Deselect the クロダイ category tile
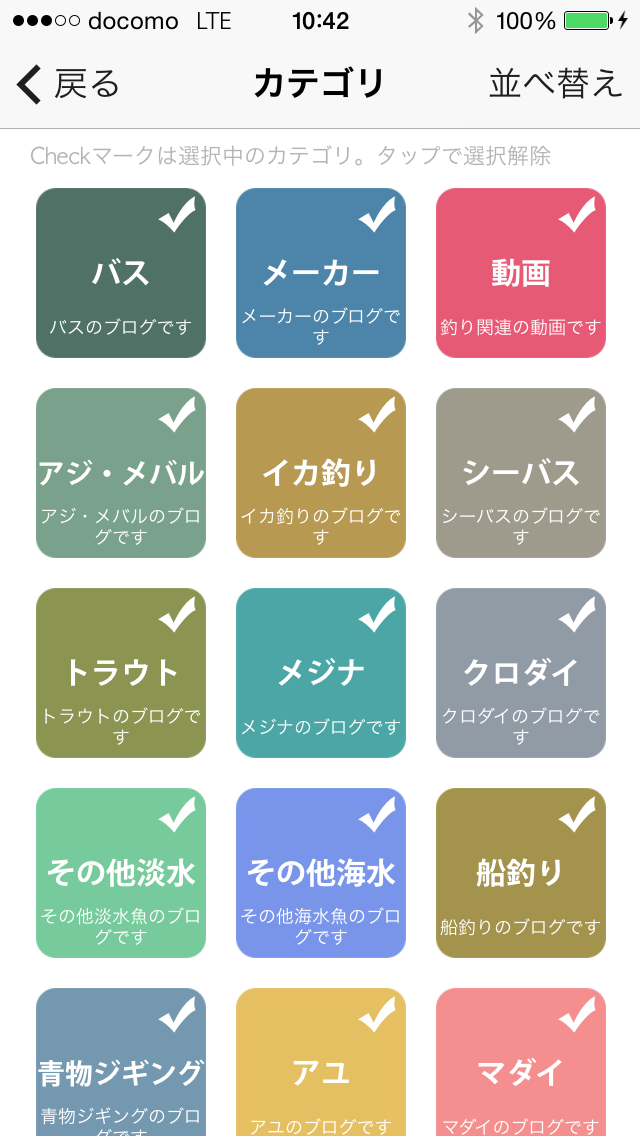The image size is (640, 1136). (521, 673)
